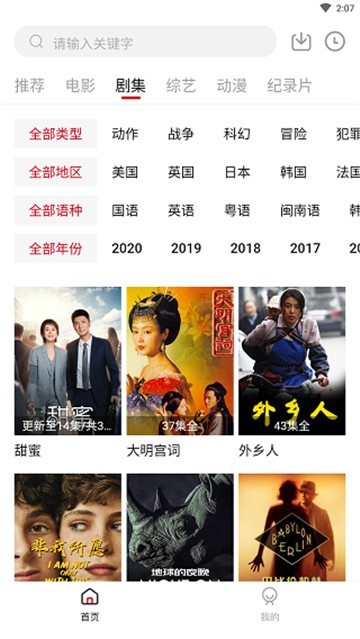Screen dimensions: 360x639
Task: Select the 科幻 genre filter
Action: (237, 134)
